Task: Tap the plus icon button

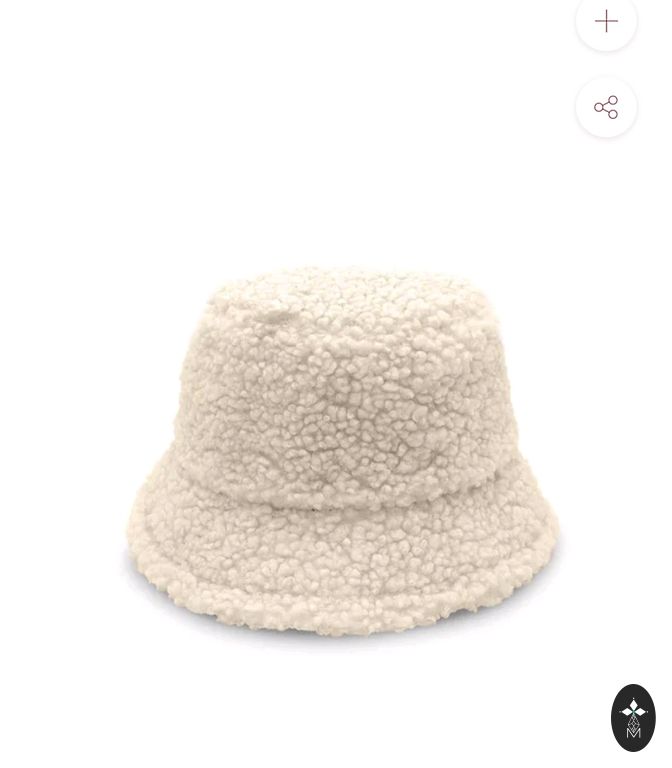Action: pyautogui.click(x=606, y=21)
